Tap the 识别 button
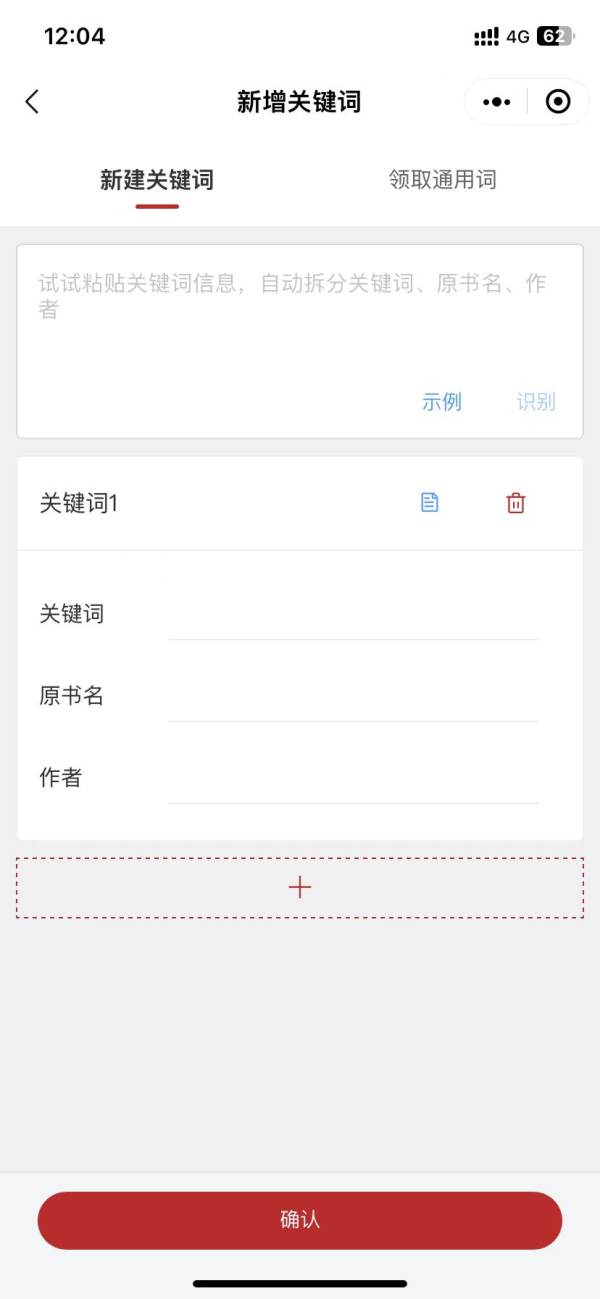This screenshot has height=1299, width=600. [536, 402]
